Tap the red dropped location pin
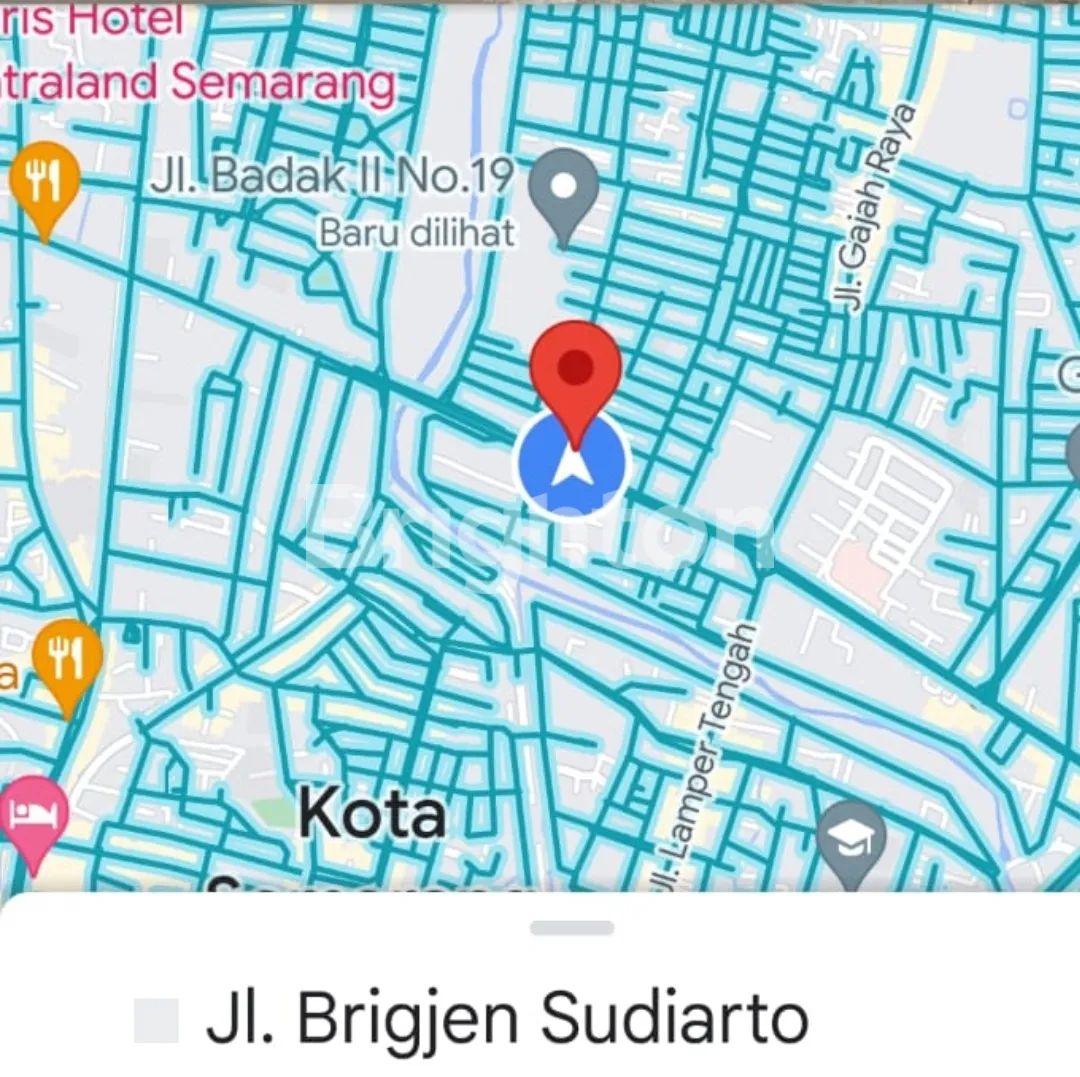This screenshot has width=1080, height=1077. click(575, 370)
